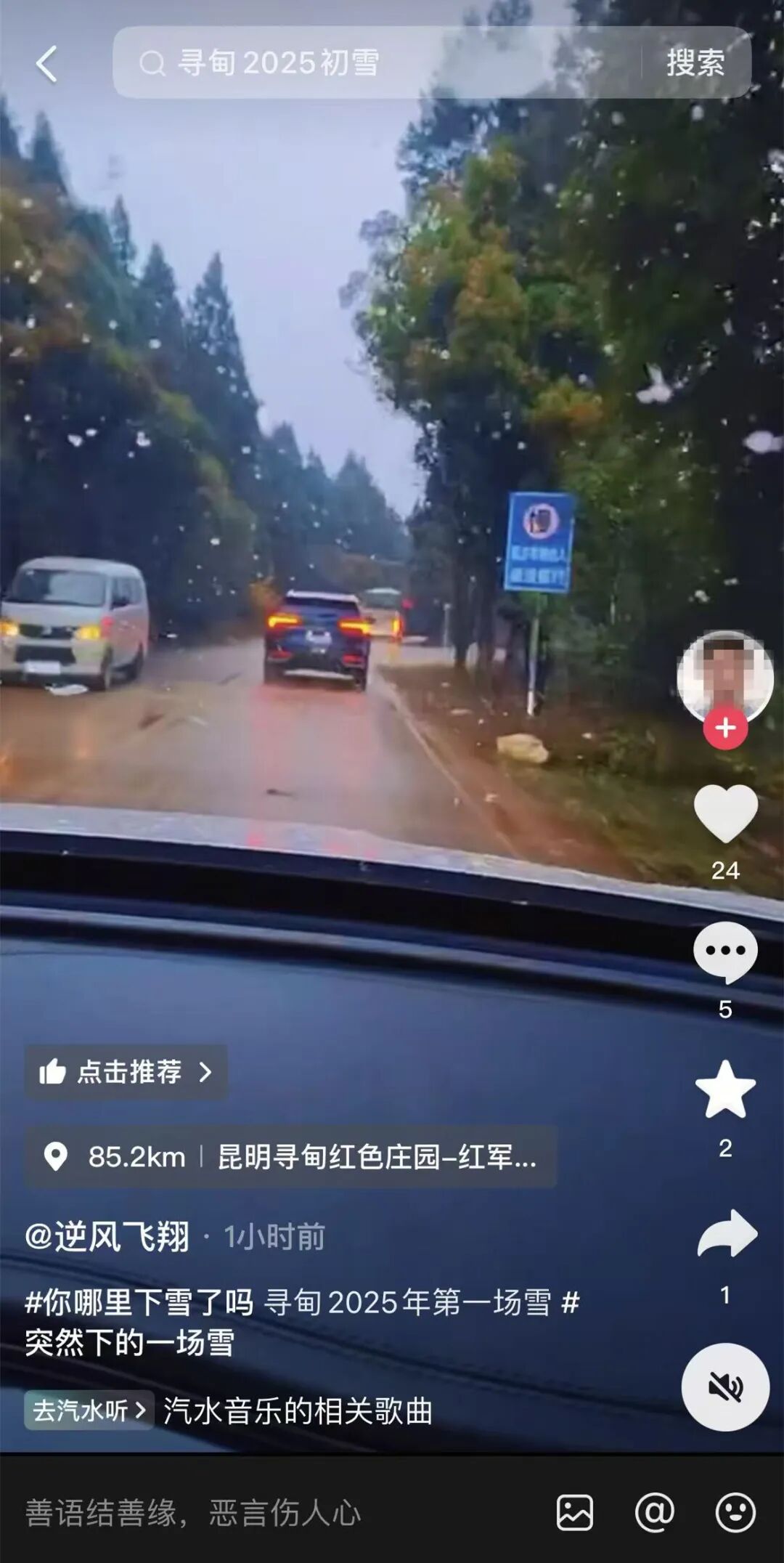784x1563 pixels.
Task: Attach an image to the comment
Action: (574, 1513)
